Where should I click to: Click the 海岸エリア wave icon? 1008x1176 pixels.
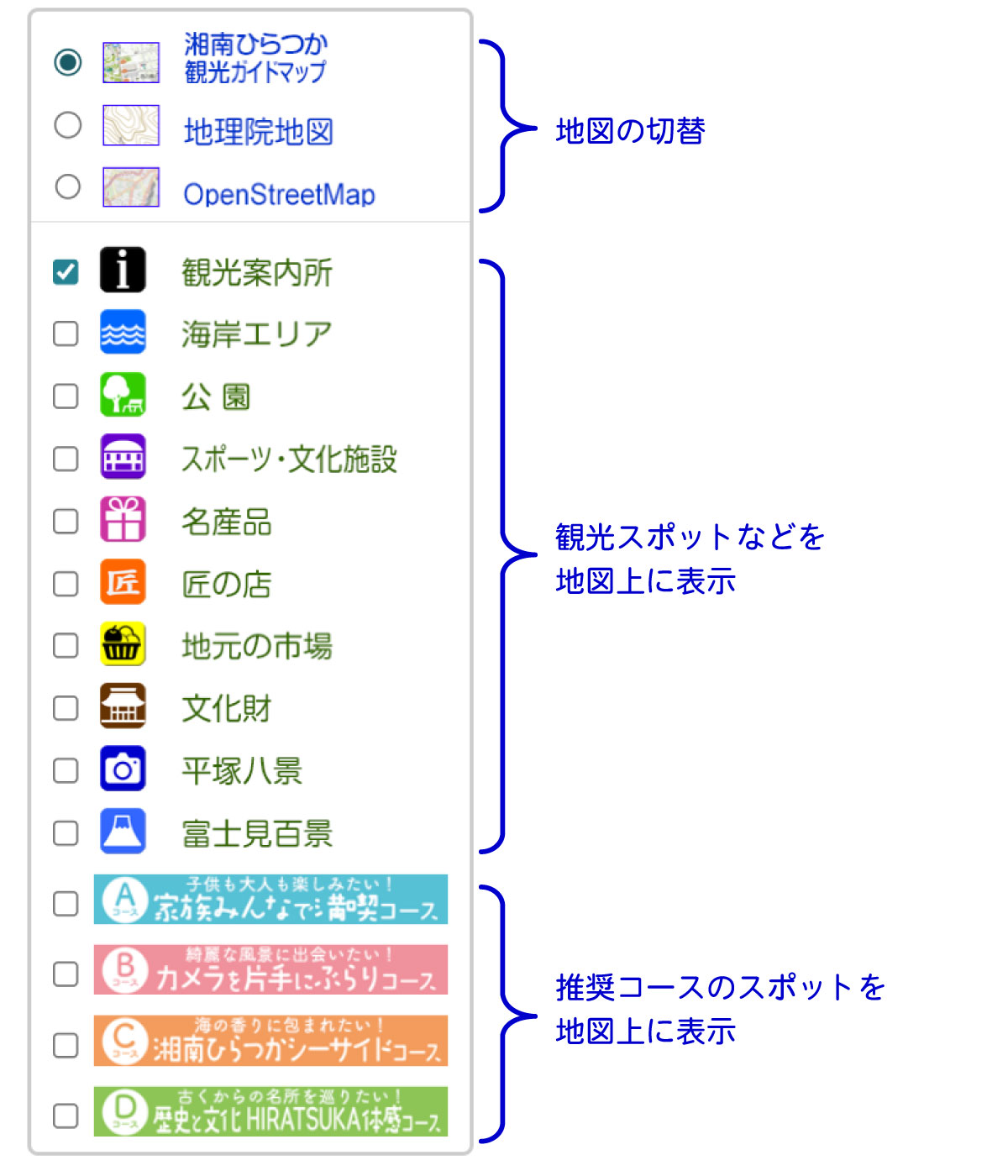[123, 333]
